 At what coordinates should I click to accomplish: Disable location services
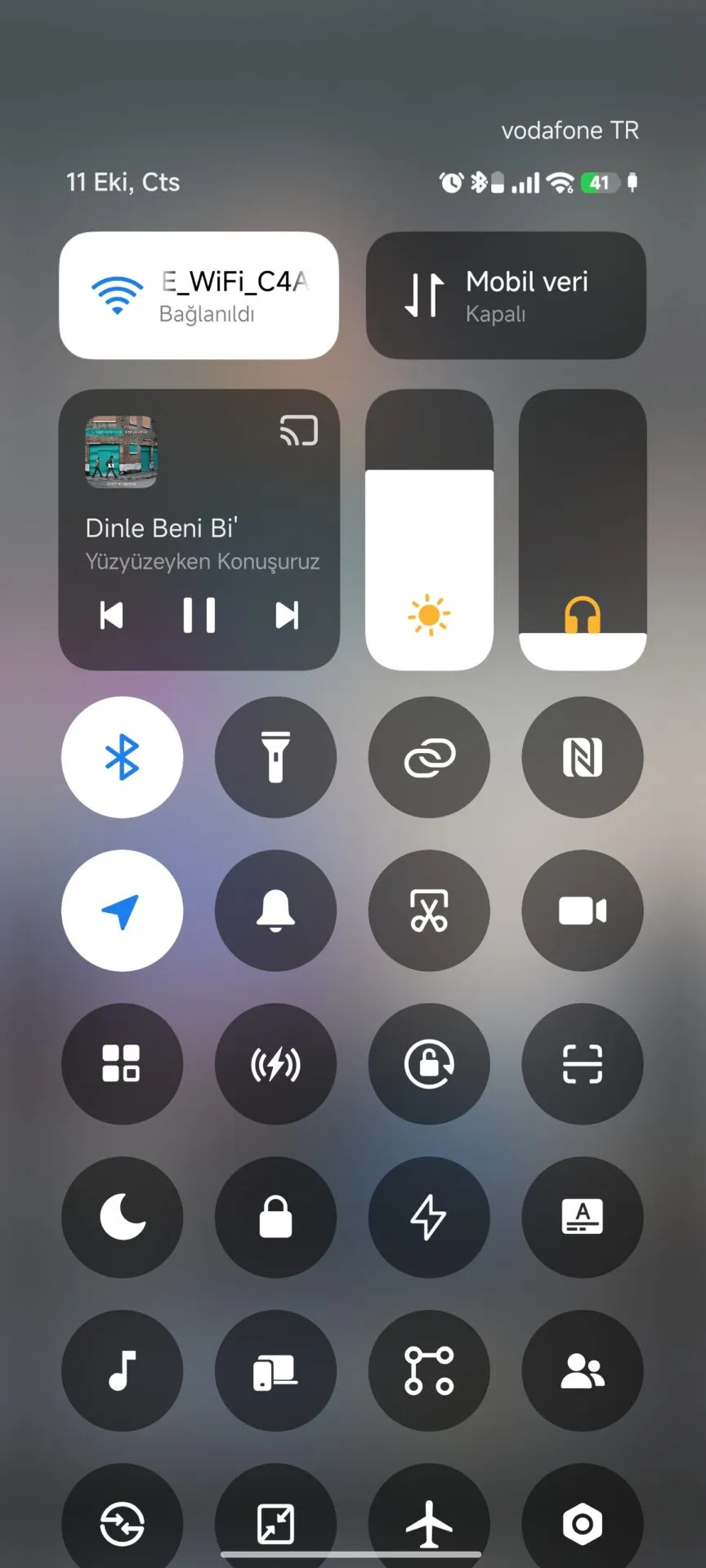click(x=123, y=911)
